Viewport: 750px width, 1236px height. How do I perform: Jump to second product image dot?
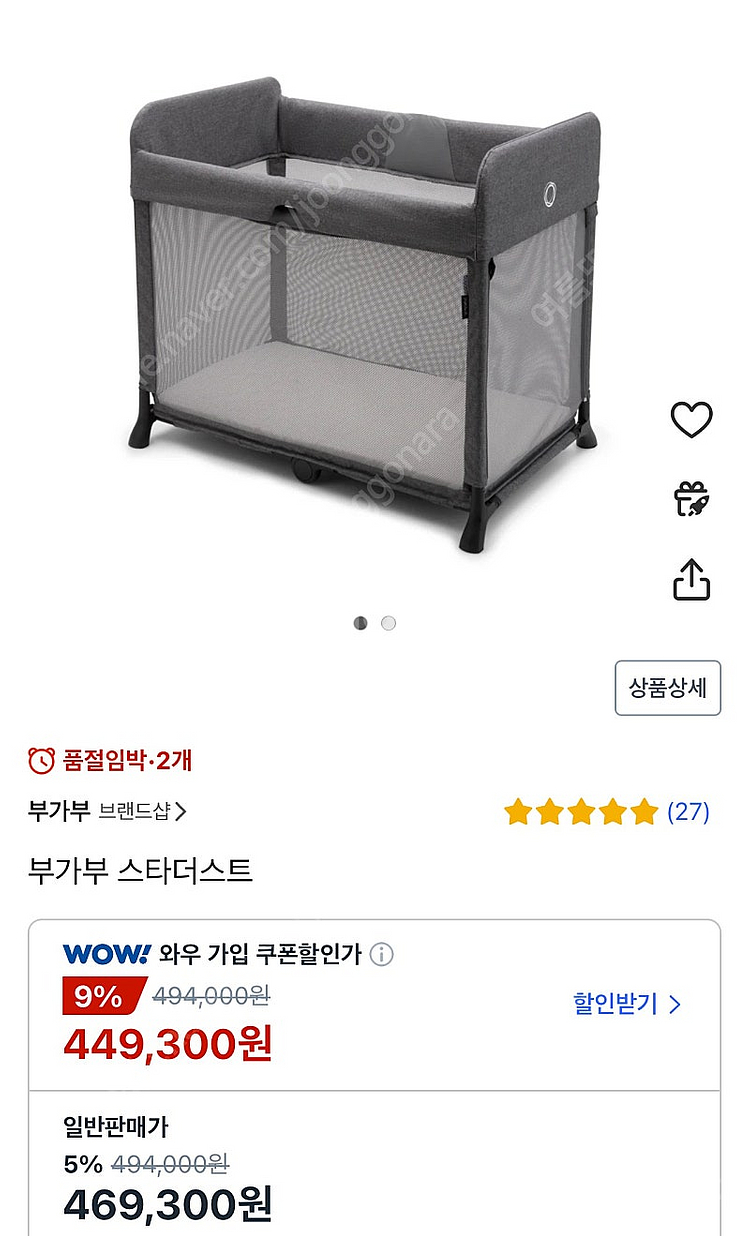[x=388, y=623]
